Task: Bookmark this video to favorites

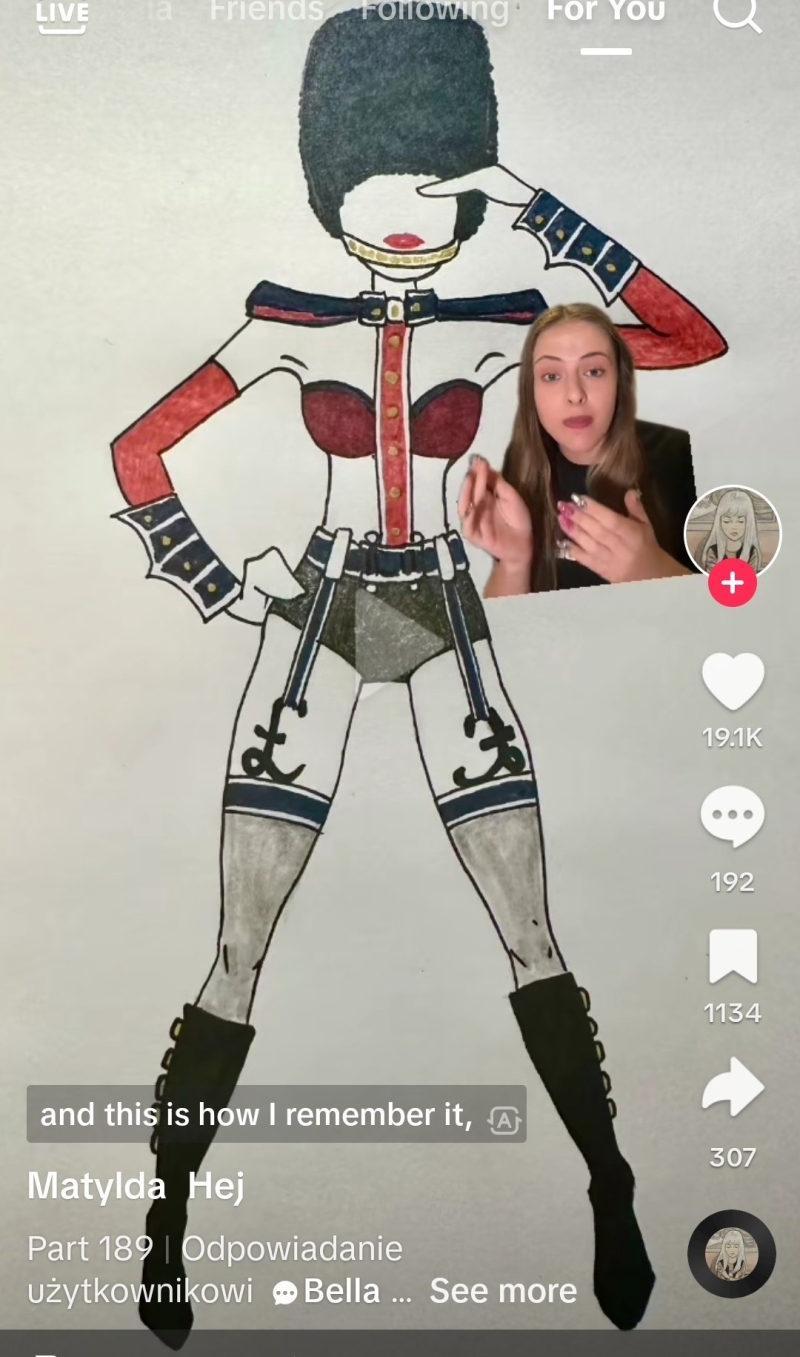Action: point(733,957)
